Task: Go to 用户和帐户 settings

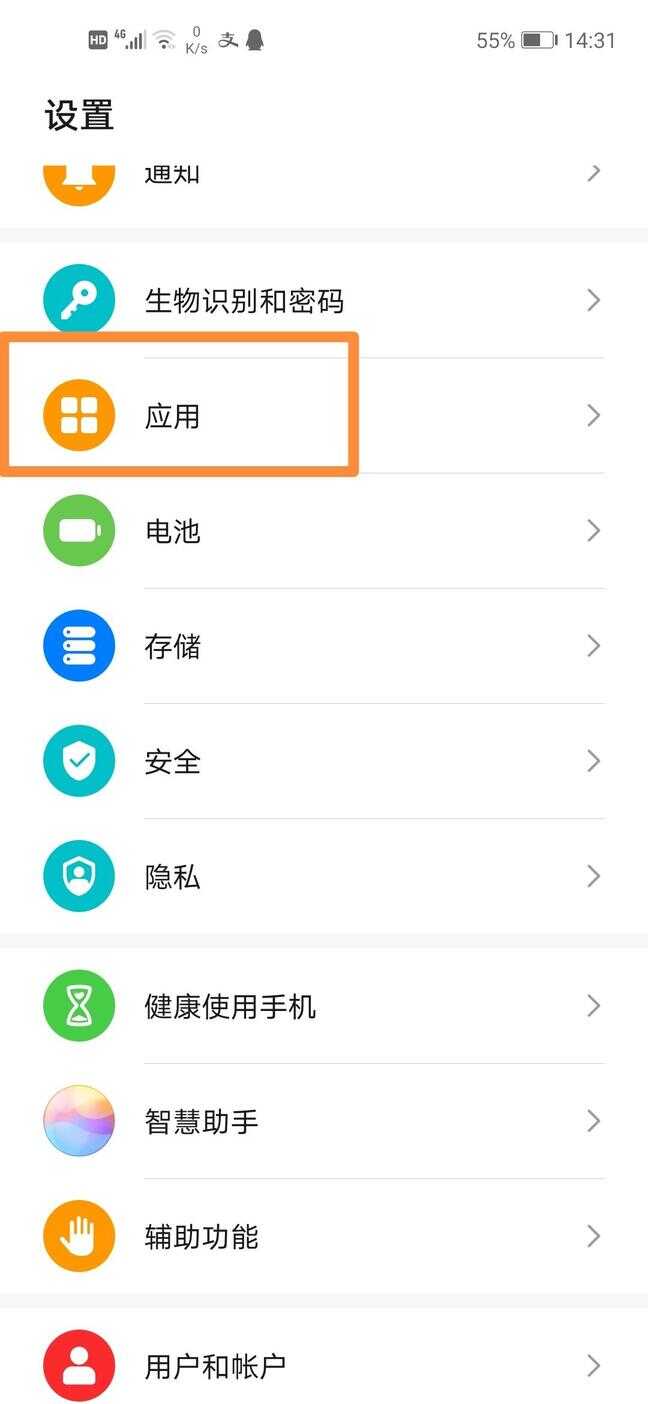Action: click(324, 1365)
